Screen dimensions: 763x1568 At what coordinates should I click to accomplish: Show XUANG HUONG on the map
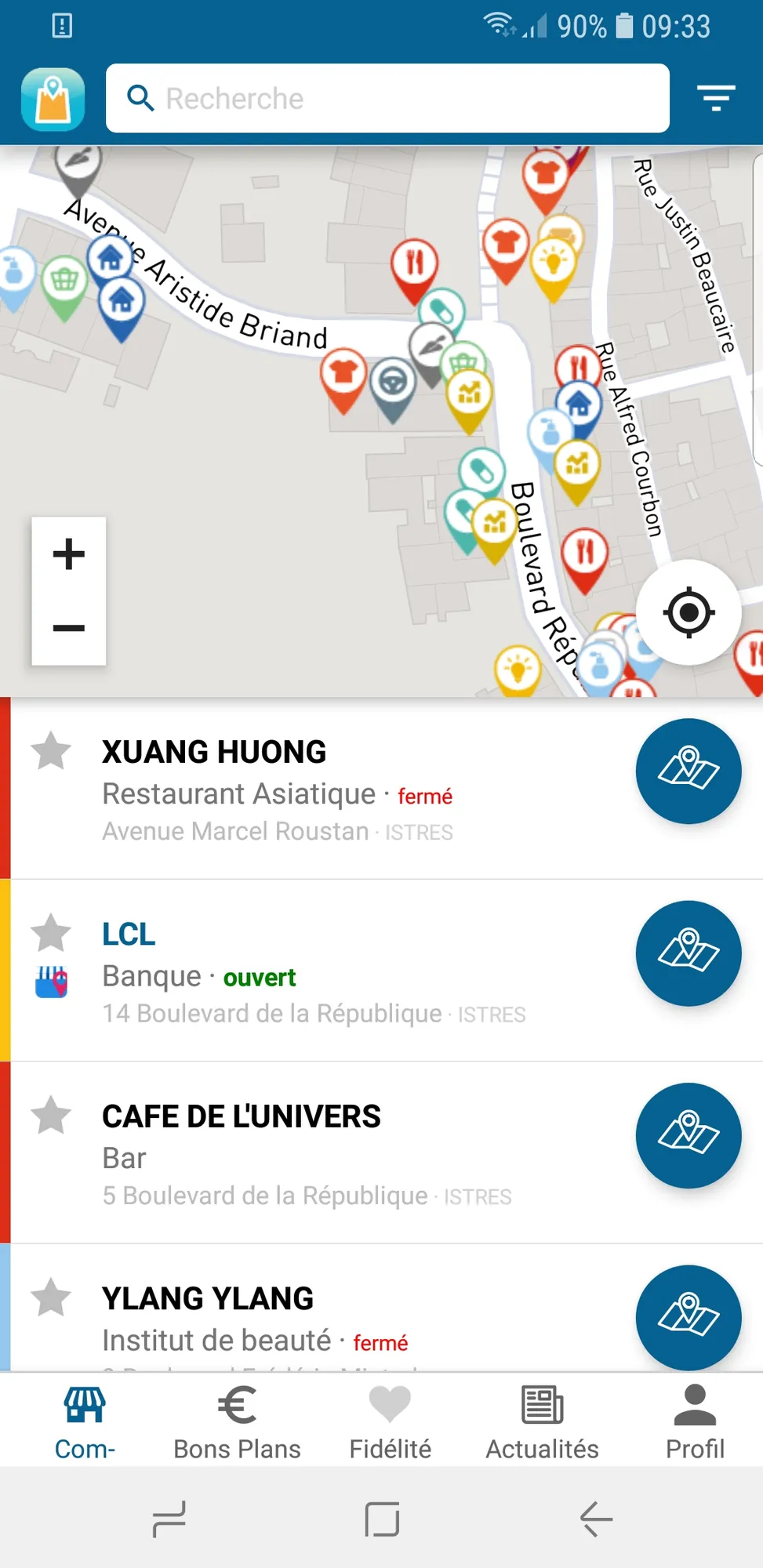click(689, 771)
